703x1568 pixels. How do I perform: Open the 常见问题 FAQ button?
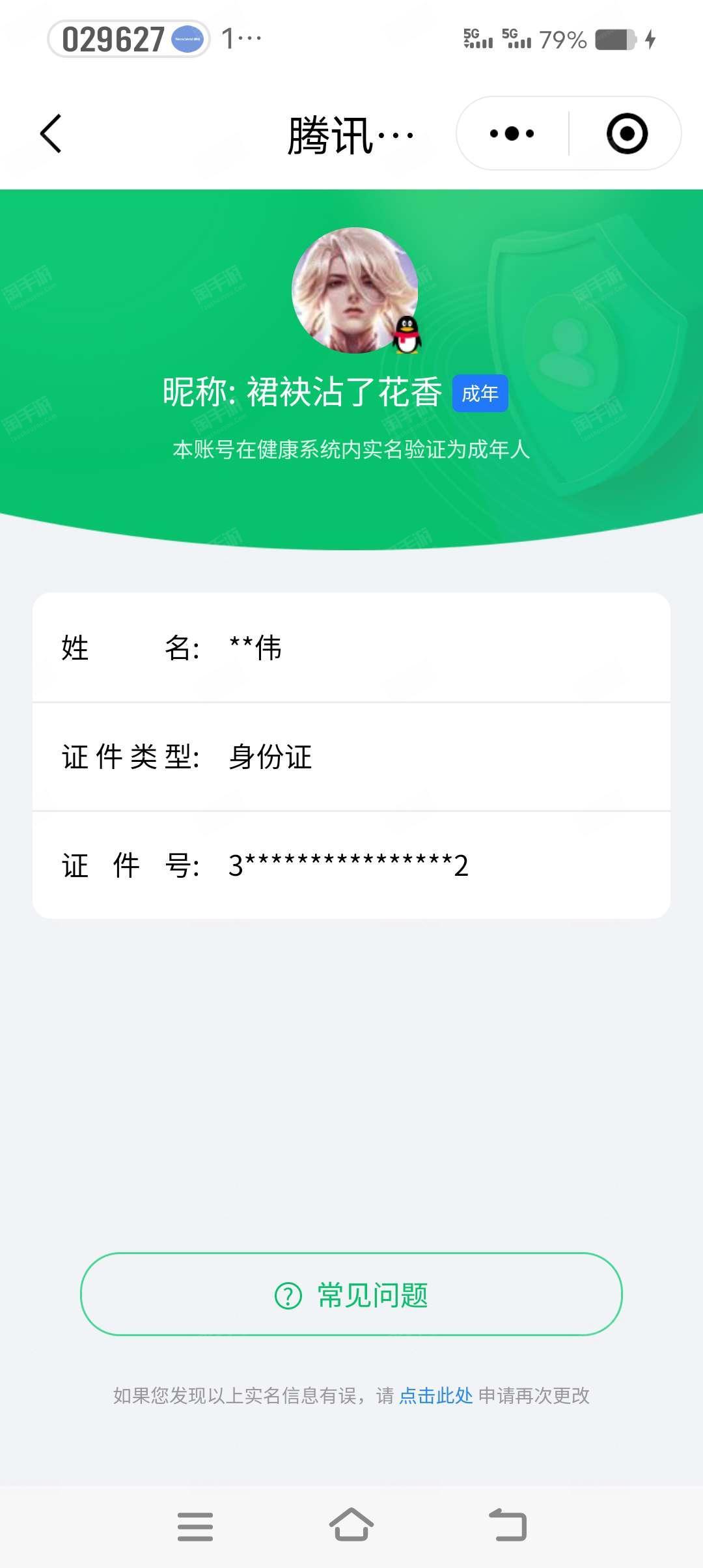pyautogui.click(x=351, y=1295)
